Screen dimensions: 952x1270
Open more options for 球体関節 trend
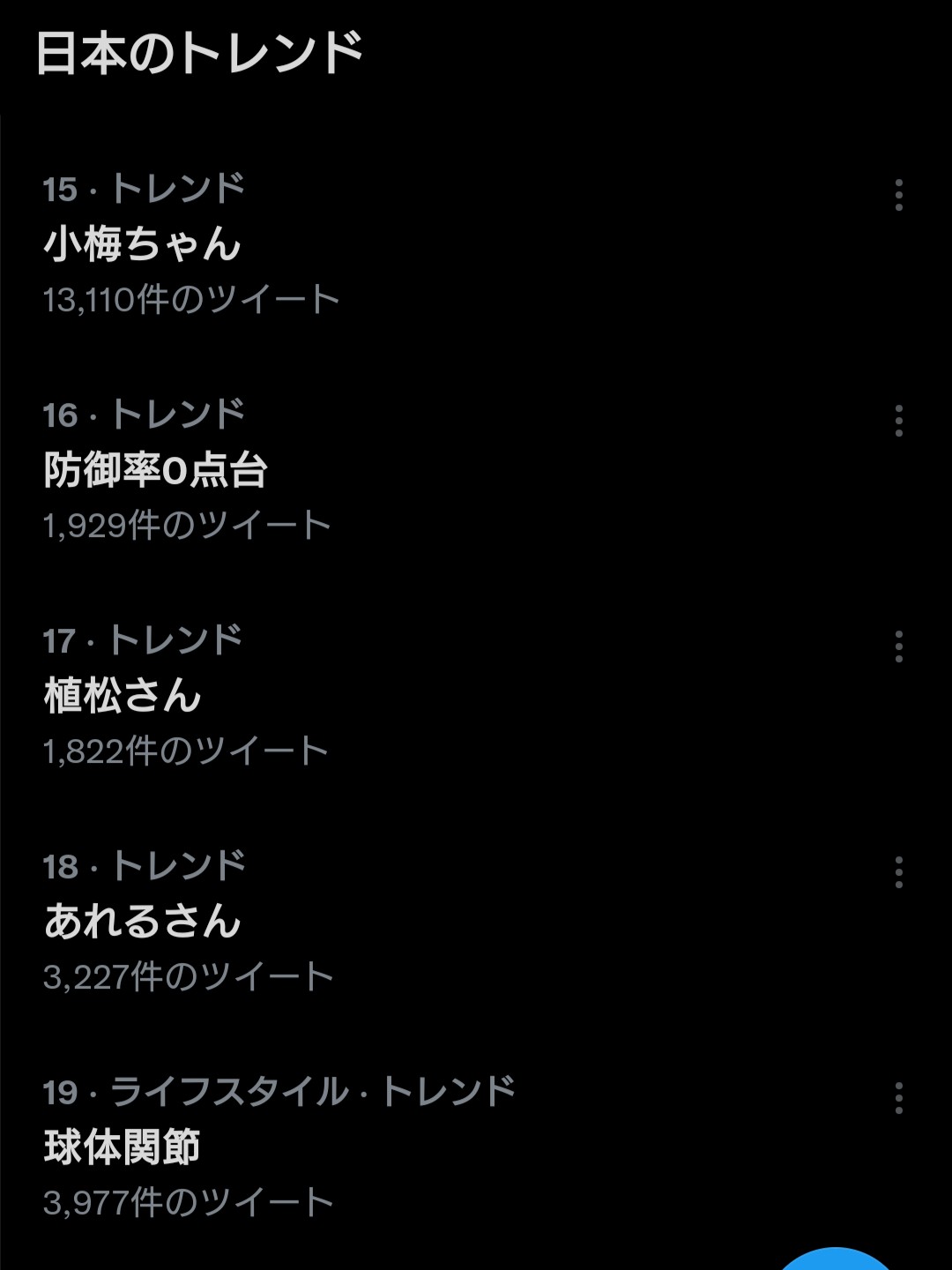click(x=898, y=1098)
